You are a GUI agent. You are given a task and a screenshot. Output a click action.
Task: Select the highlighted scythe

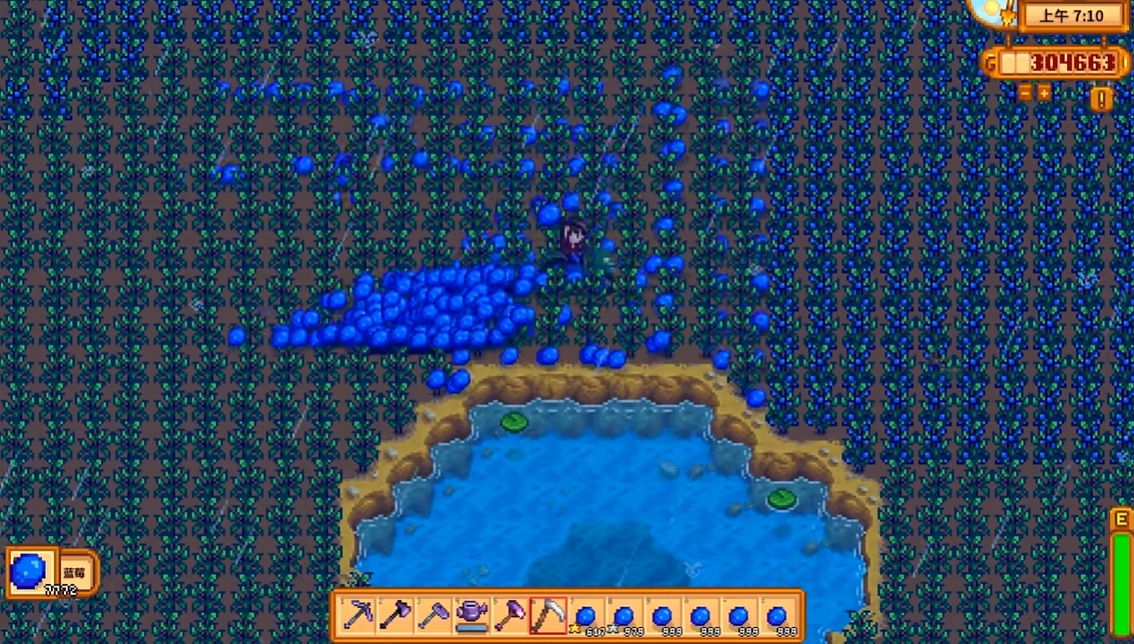tap(548, 615)
